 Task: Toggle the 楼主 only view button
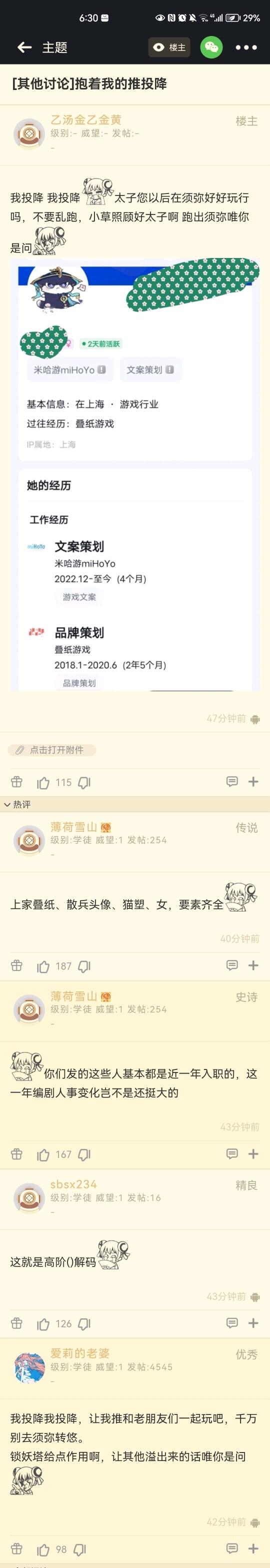coord(169,47)
